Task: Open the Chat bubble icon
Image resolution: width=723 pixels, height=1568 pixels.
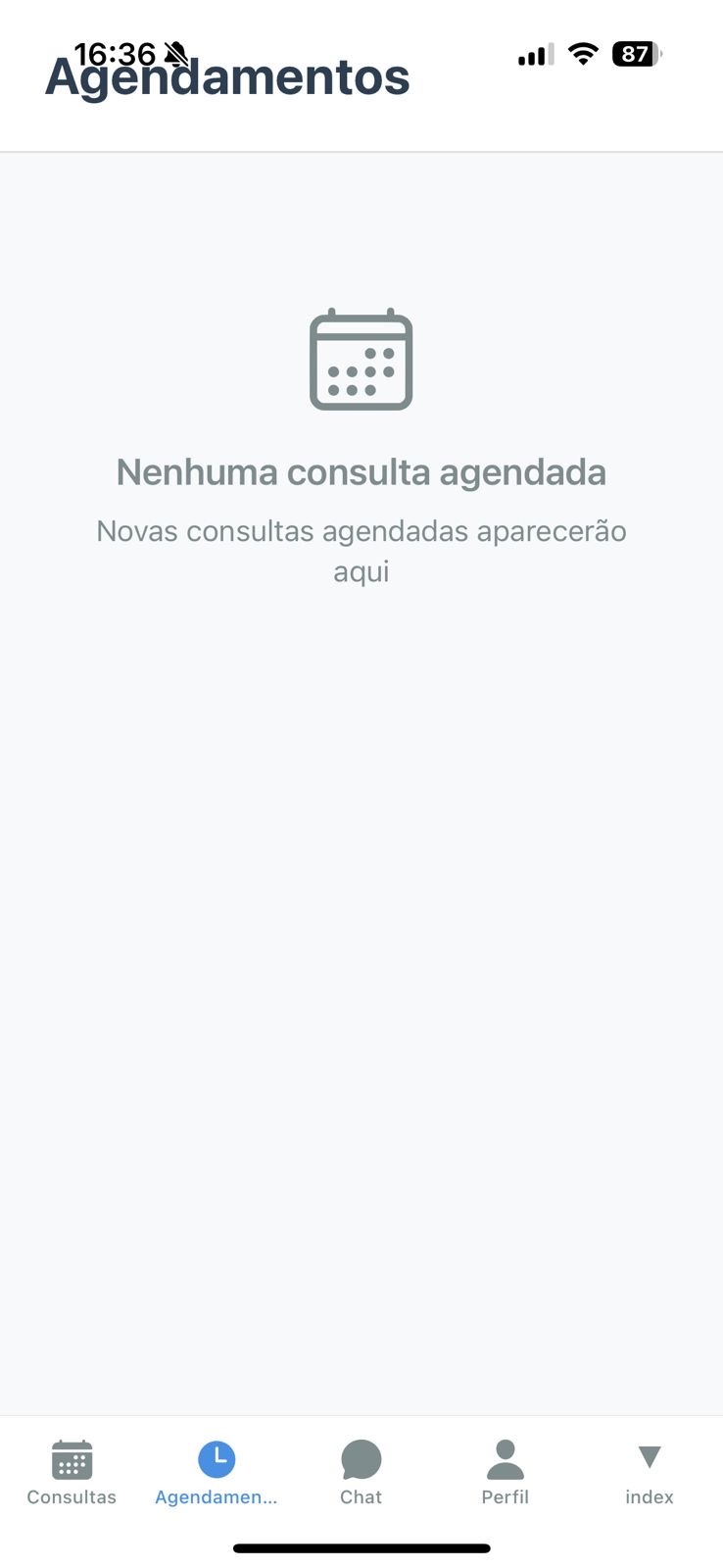Action: pyautogui.click(x=361, y=1458)
